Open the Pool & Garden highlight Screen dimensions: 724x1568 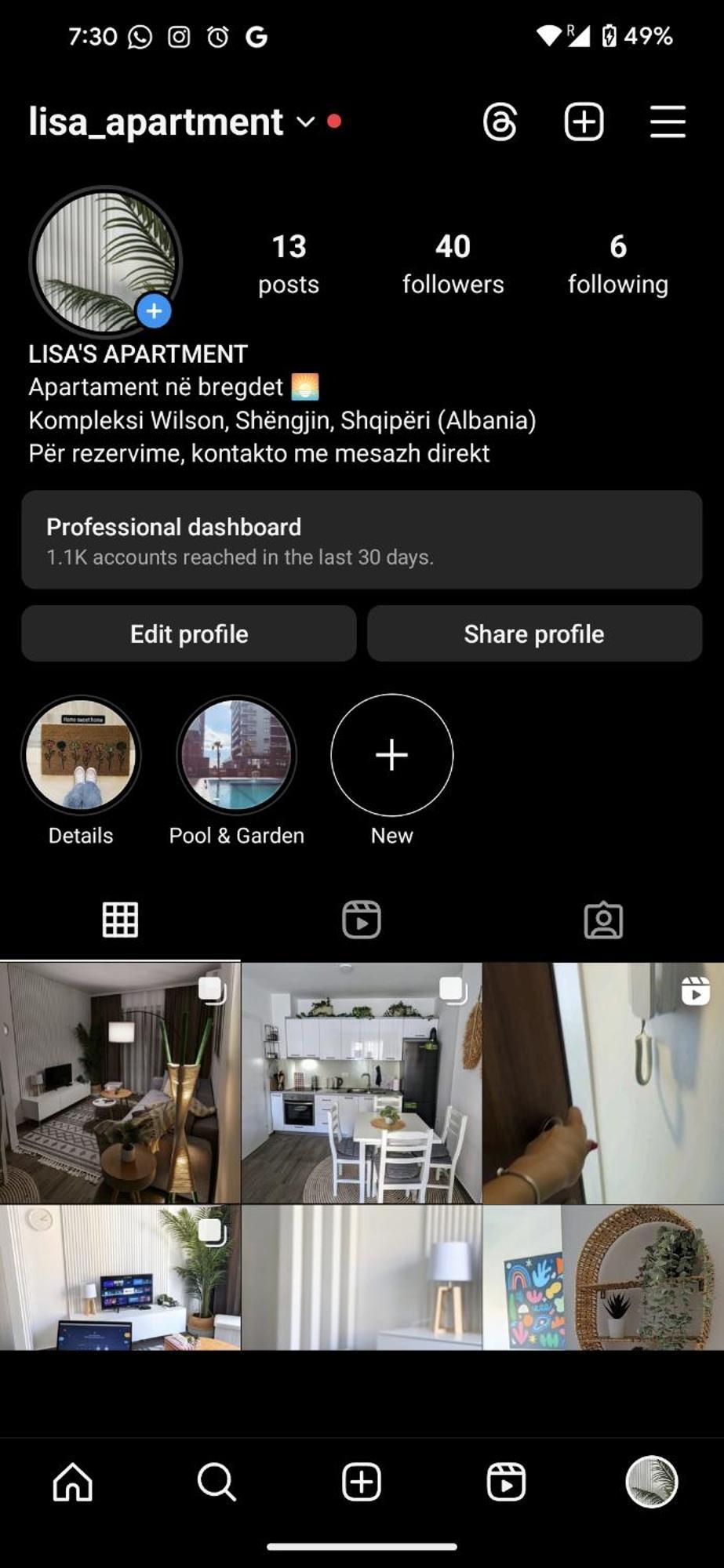coord(236,756)
